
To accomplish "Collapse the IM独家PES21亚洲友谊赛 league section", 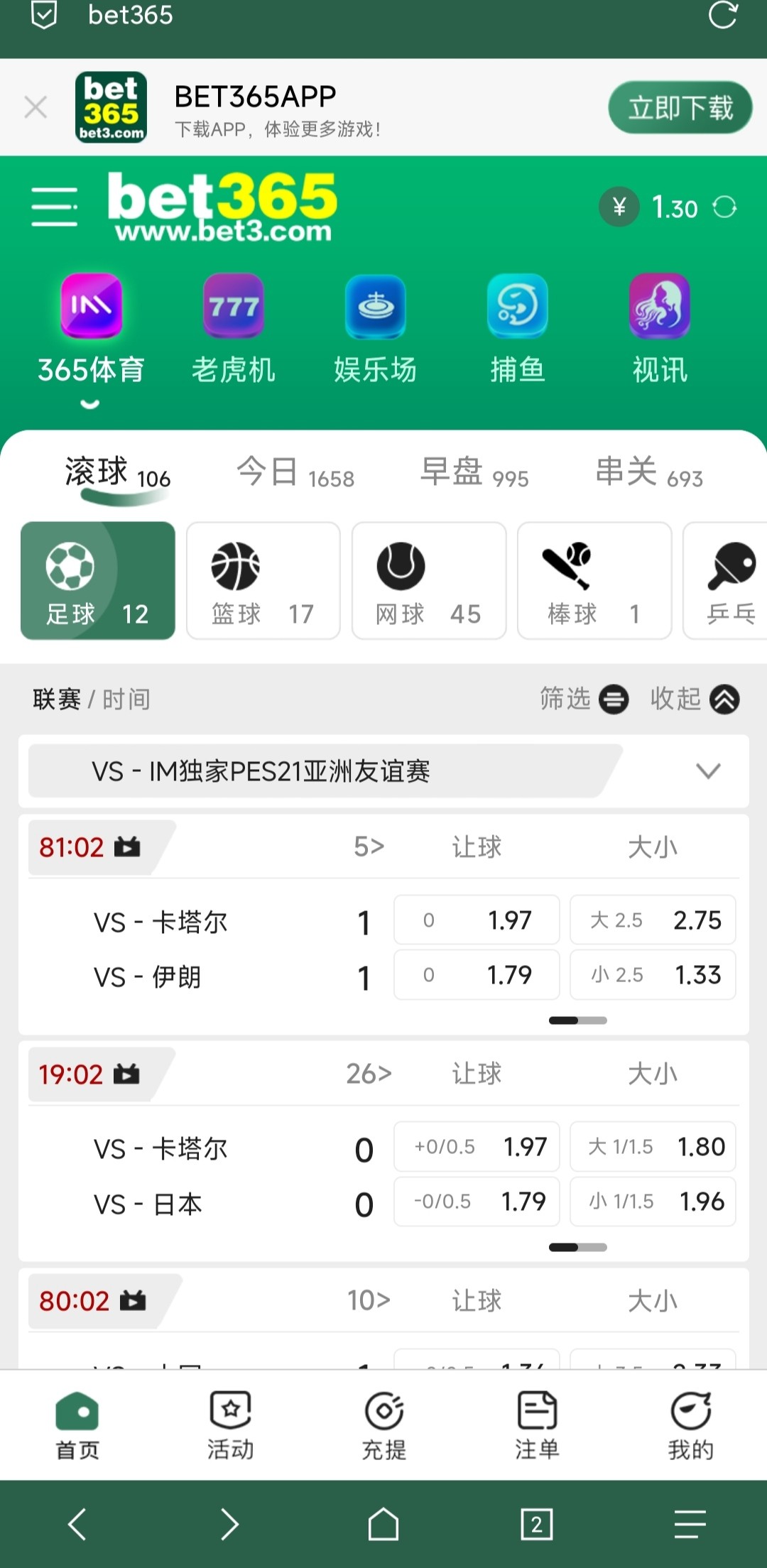I will 708,771.
